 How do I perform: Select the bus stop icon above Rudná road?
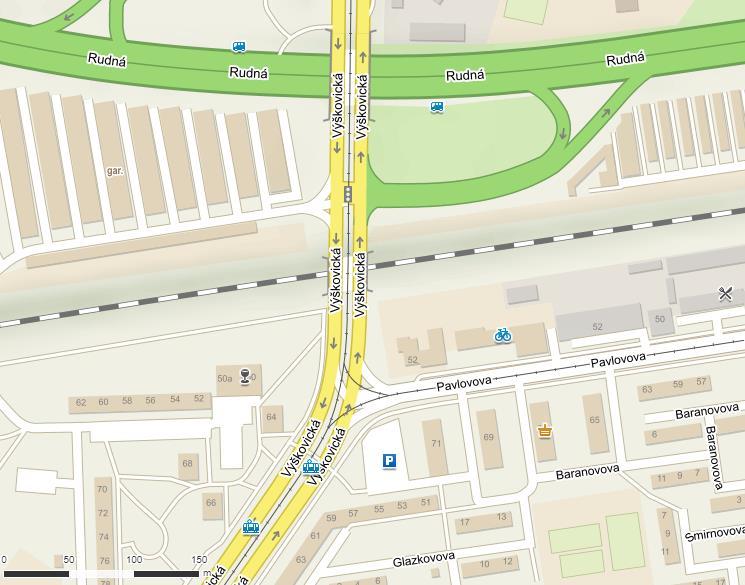click(239, 46)
